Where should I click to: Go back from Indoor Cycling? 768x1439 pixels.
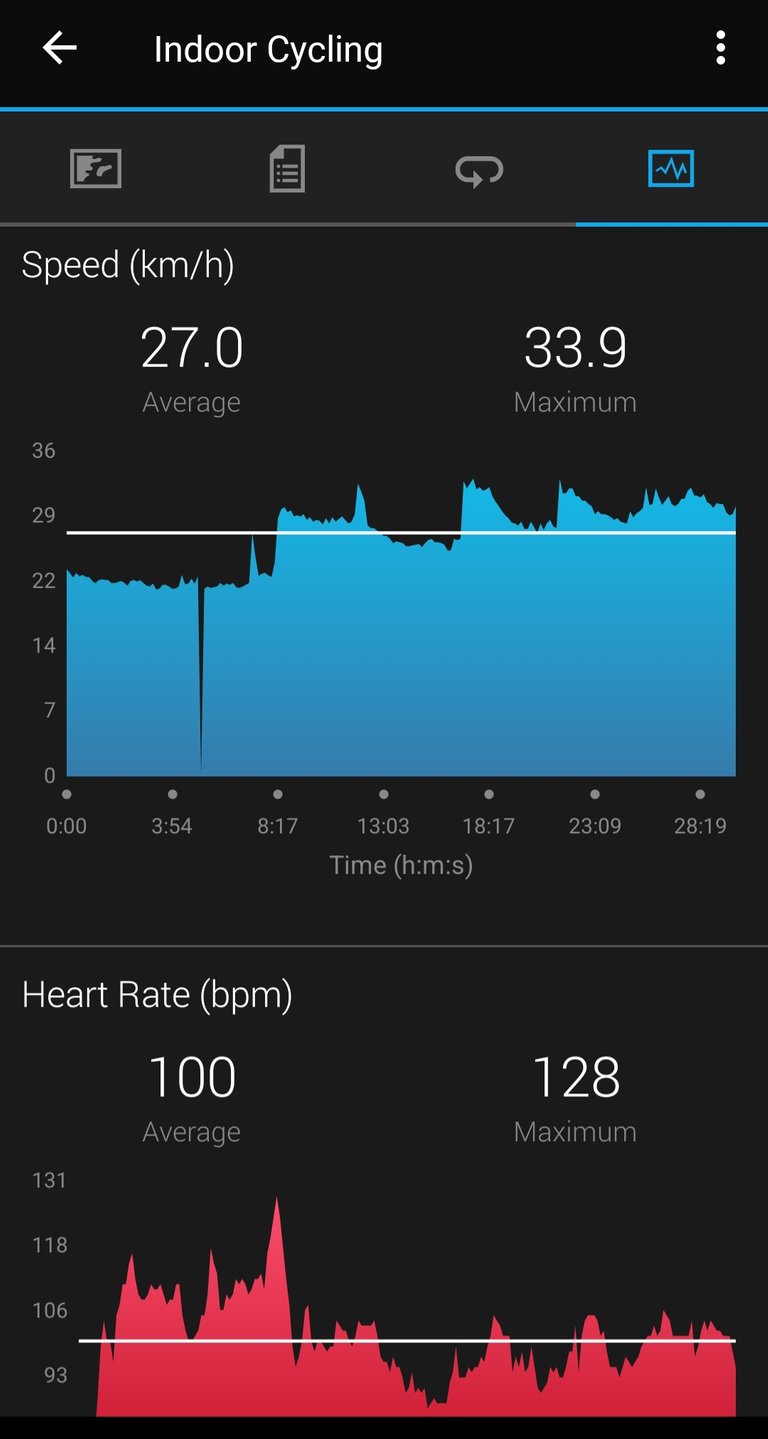[60, 49]
